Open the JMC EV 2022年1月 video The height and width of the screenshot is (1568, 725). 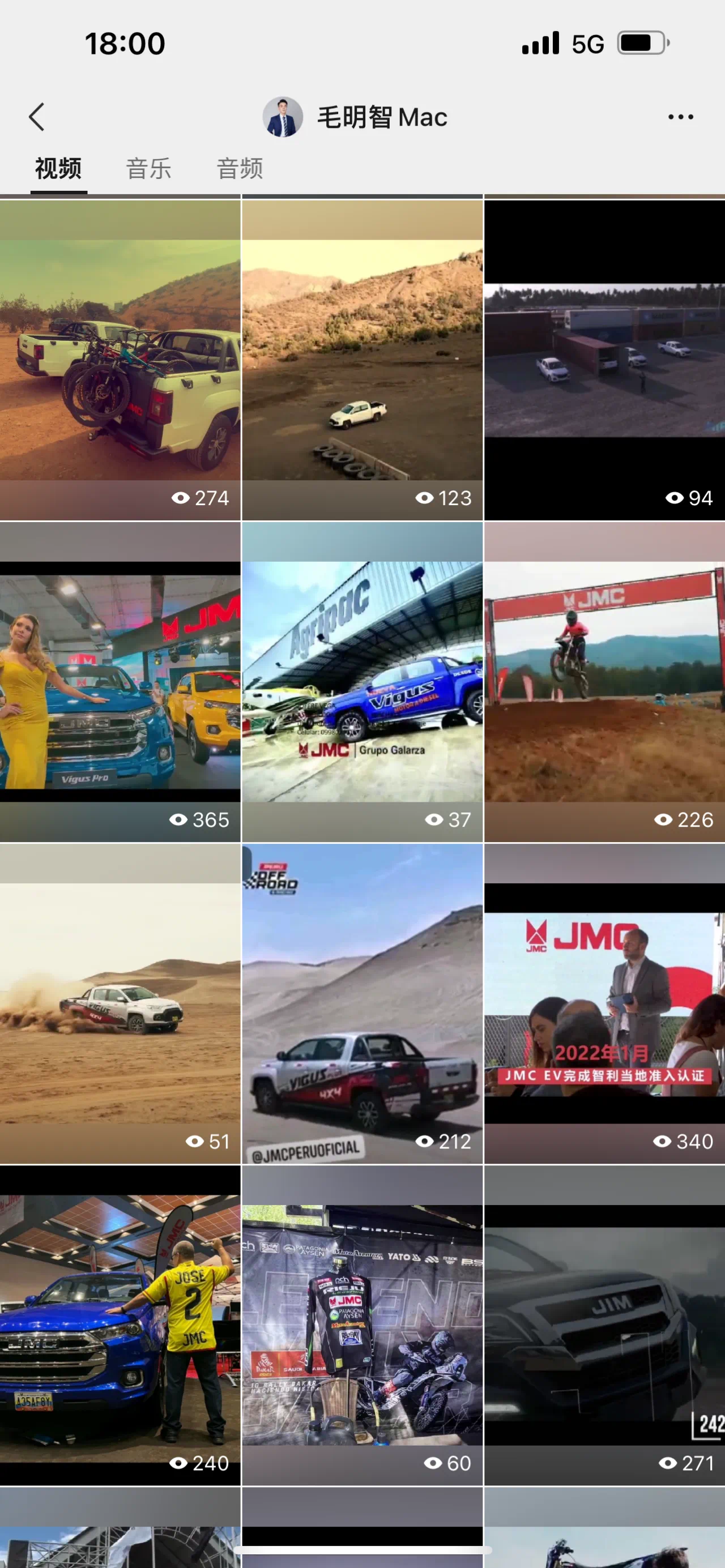point(604,1003)
